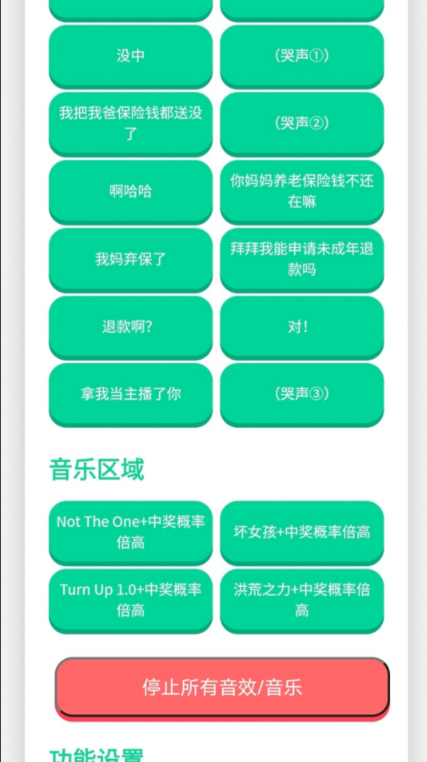
Task: Play Not The One+中奖概率倍高 music
Action: tap(131, 532)
